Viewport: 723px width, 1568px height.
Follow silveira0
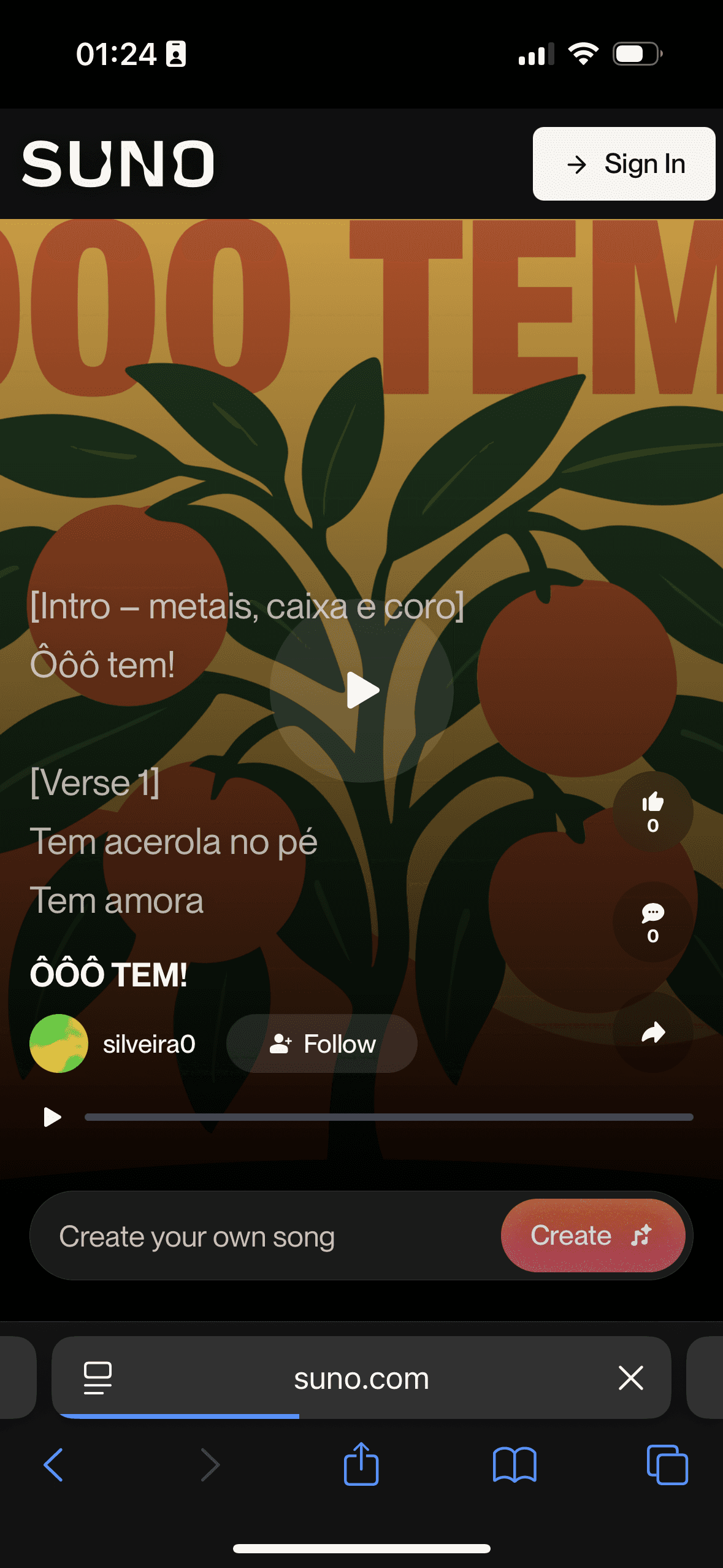(x=322, y=1043)
